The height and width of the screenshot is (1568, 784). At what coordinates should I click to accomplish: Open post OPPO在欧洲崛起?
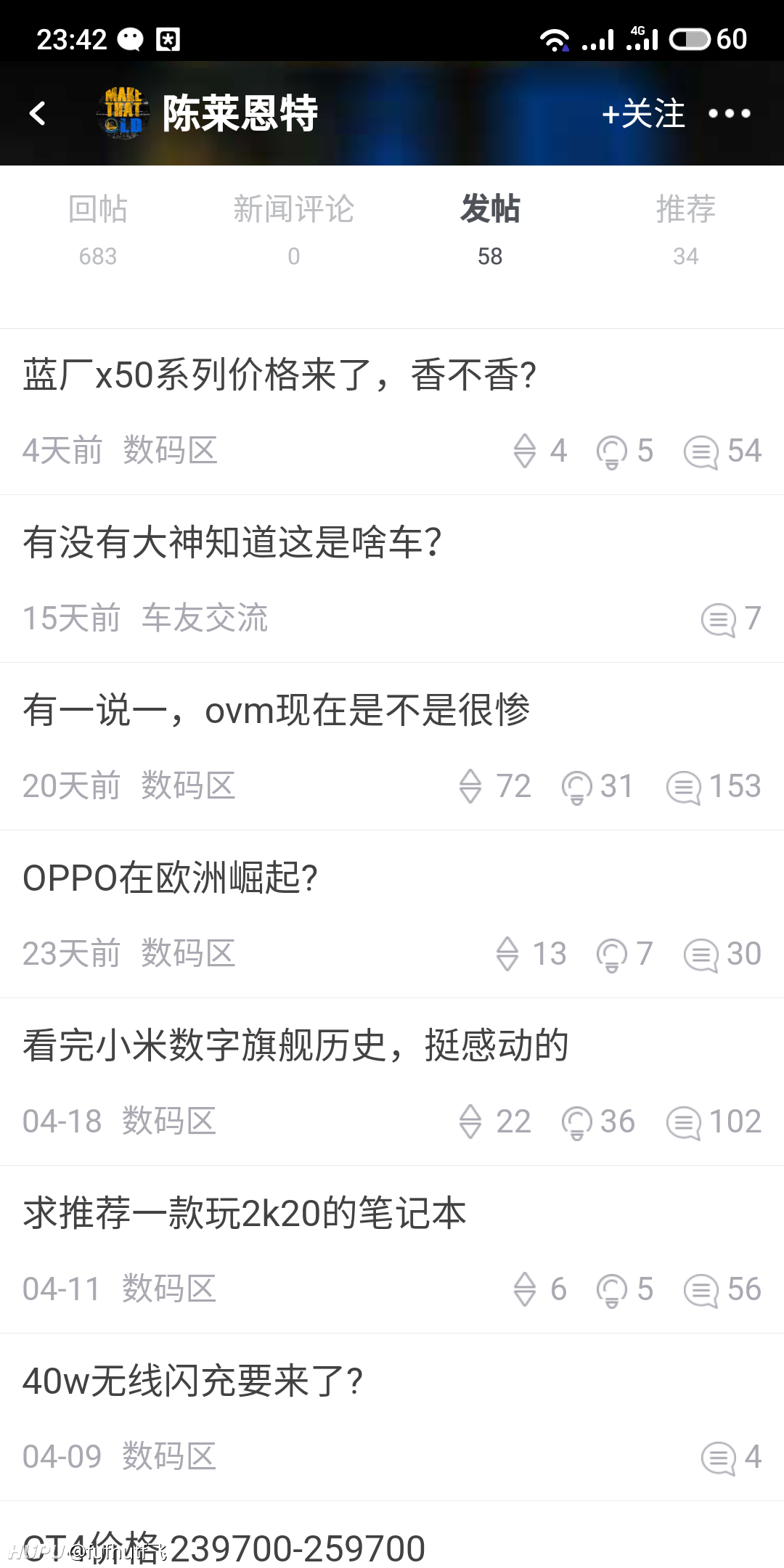pos(392,914)
